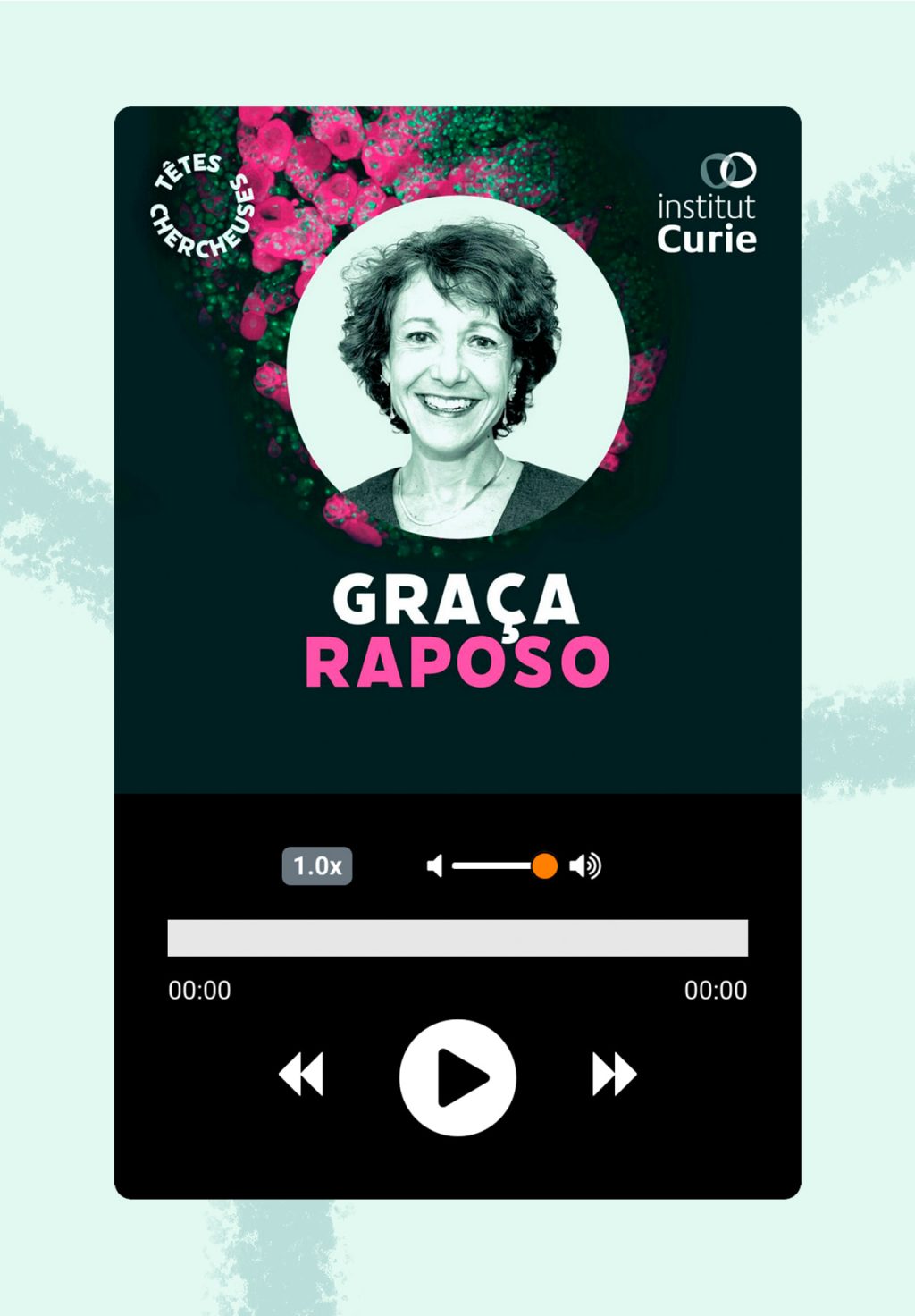Click the Institut Curie logo

[x=707, y=206]
